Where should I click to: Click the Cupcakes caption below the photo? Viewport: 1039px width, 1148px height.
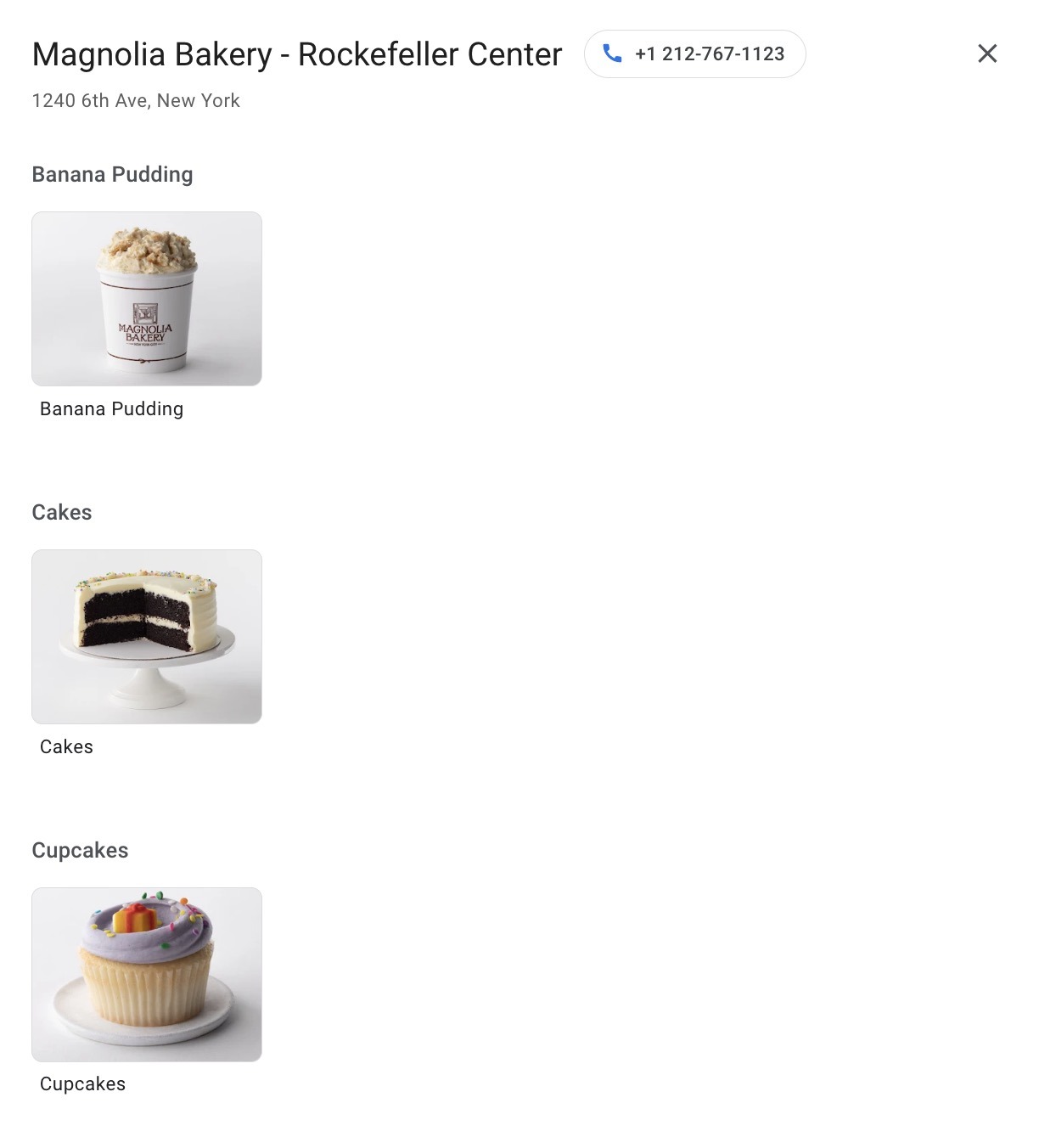82,1083
